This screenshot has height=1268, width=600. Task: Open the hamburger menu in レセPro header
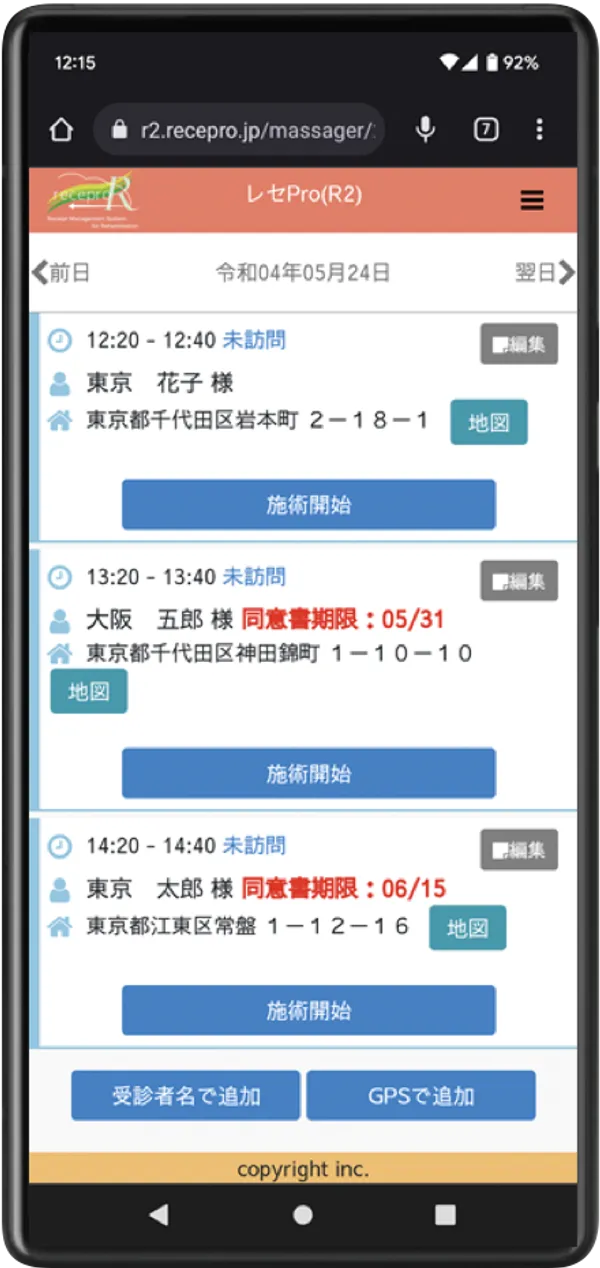click(x=532, y=200)
